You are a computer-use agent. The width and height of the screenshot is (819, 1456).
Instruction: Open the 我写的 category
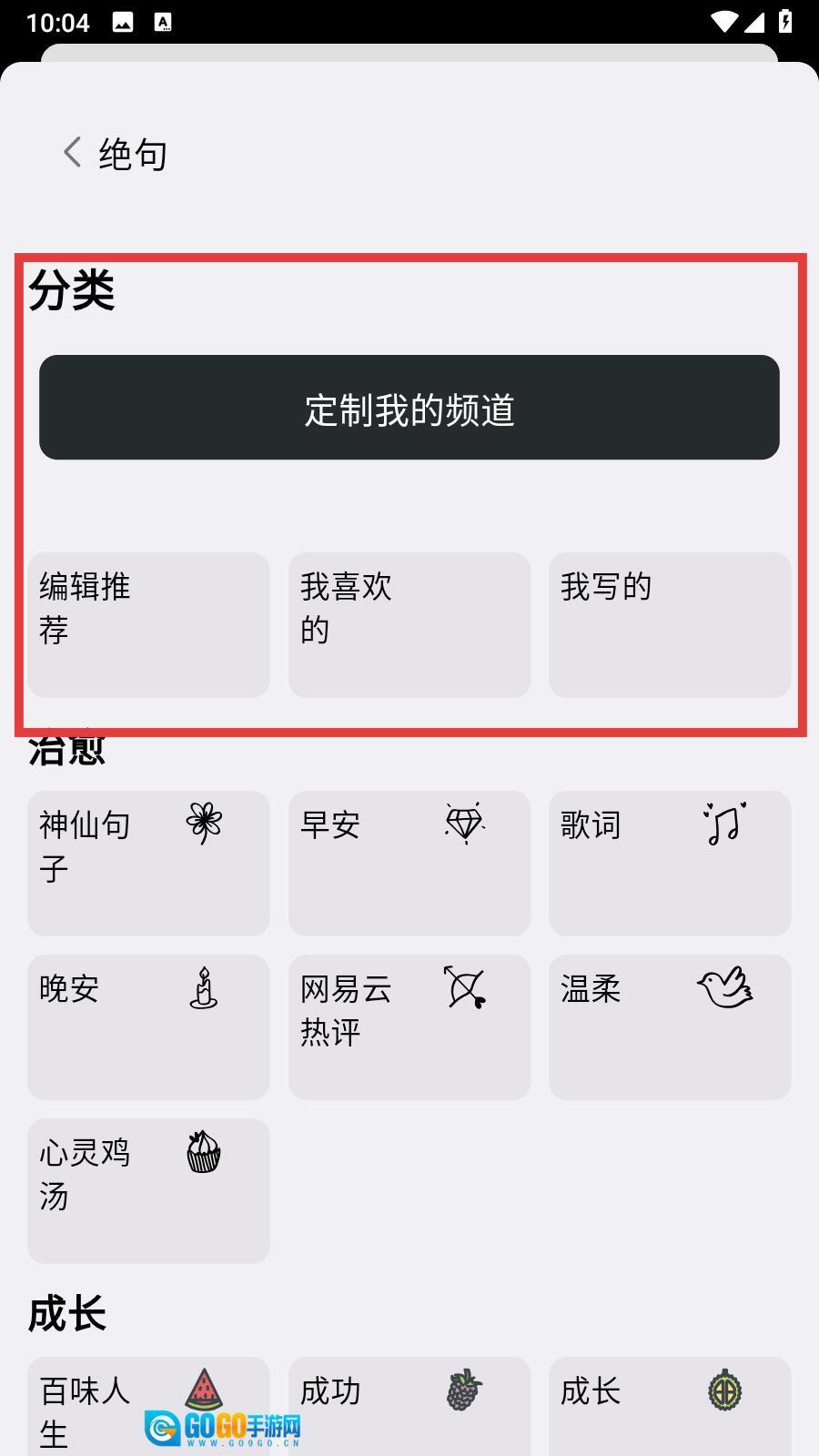click(x=670, y=625)
